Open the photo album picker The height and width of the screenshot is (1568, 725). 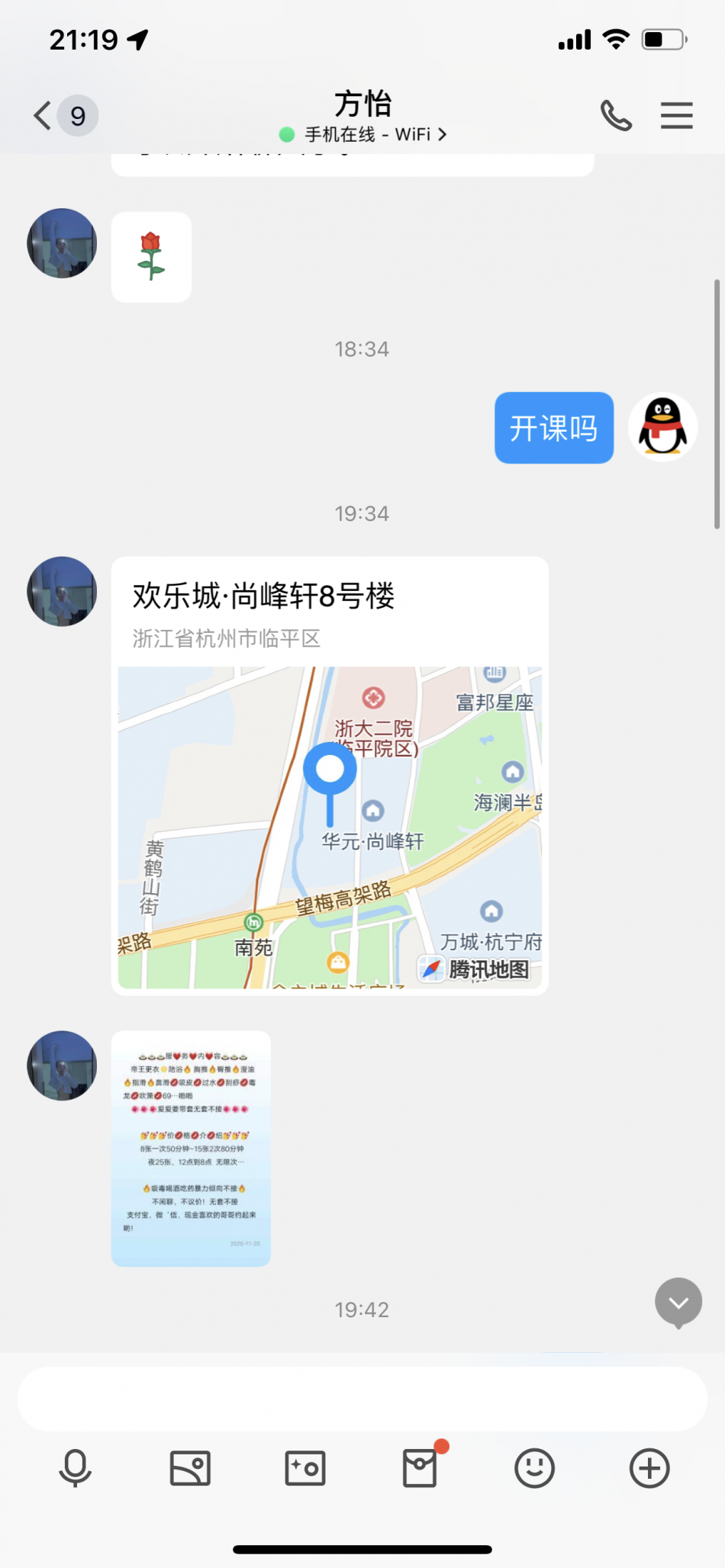point(190,1468)
